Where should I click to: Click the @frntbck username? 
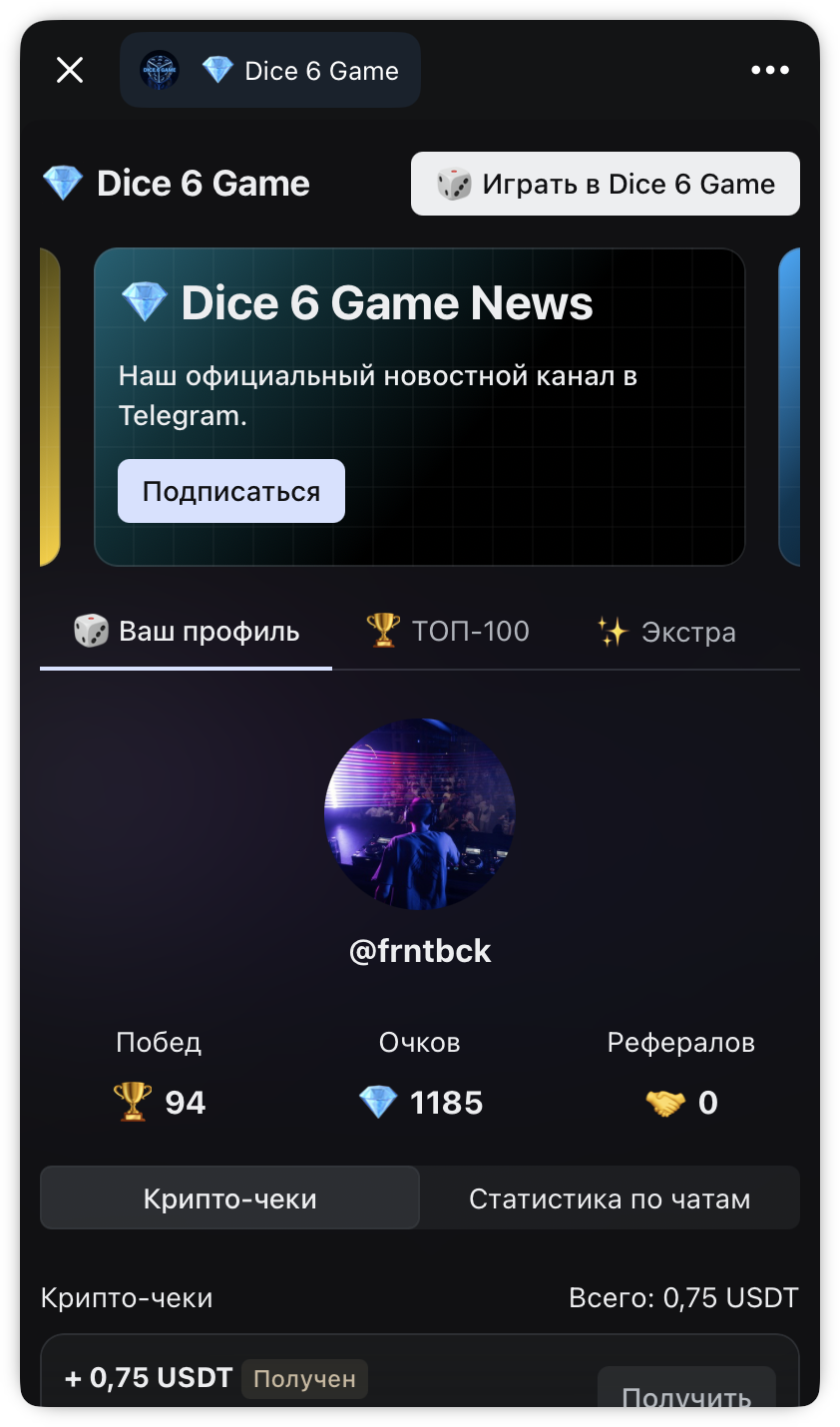pos(420,950)
